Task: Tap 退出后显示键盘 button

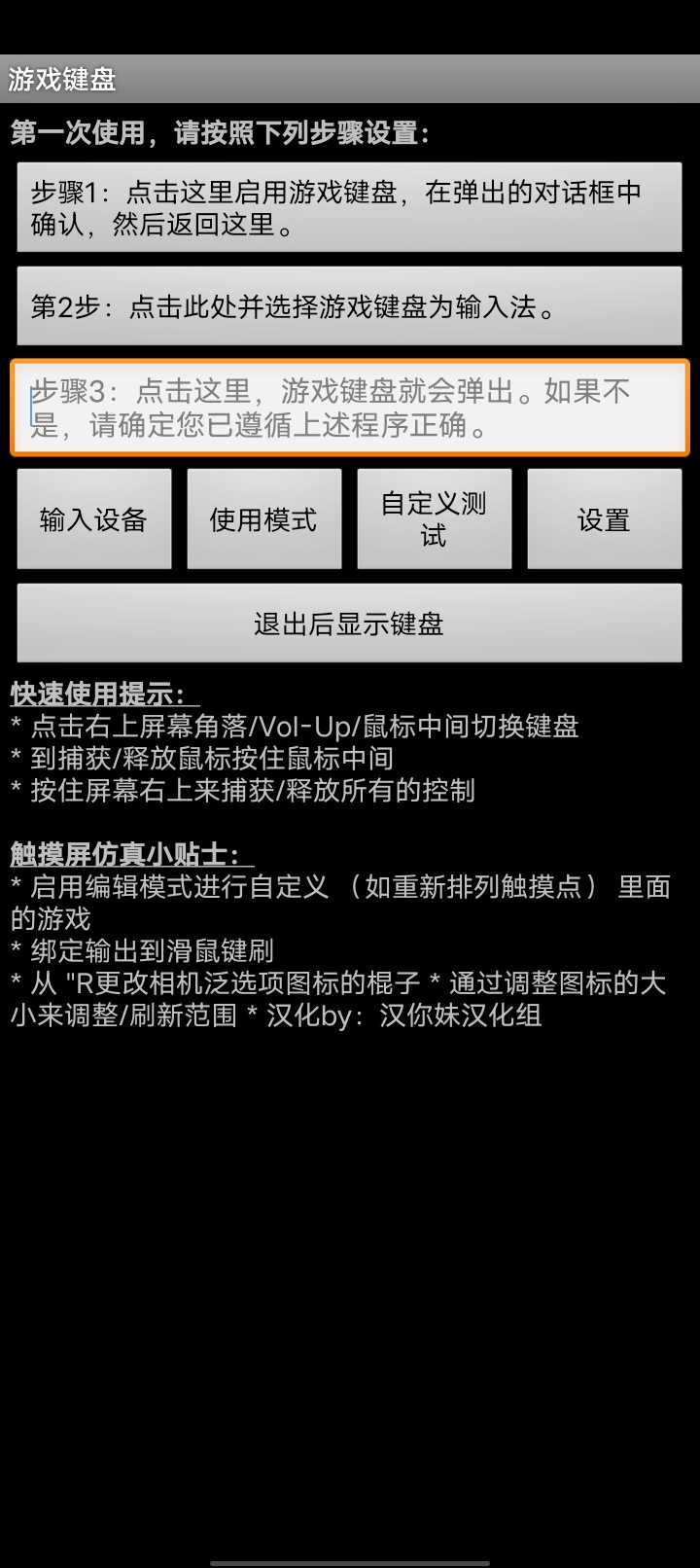Action: click(349, 624)
